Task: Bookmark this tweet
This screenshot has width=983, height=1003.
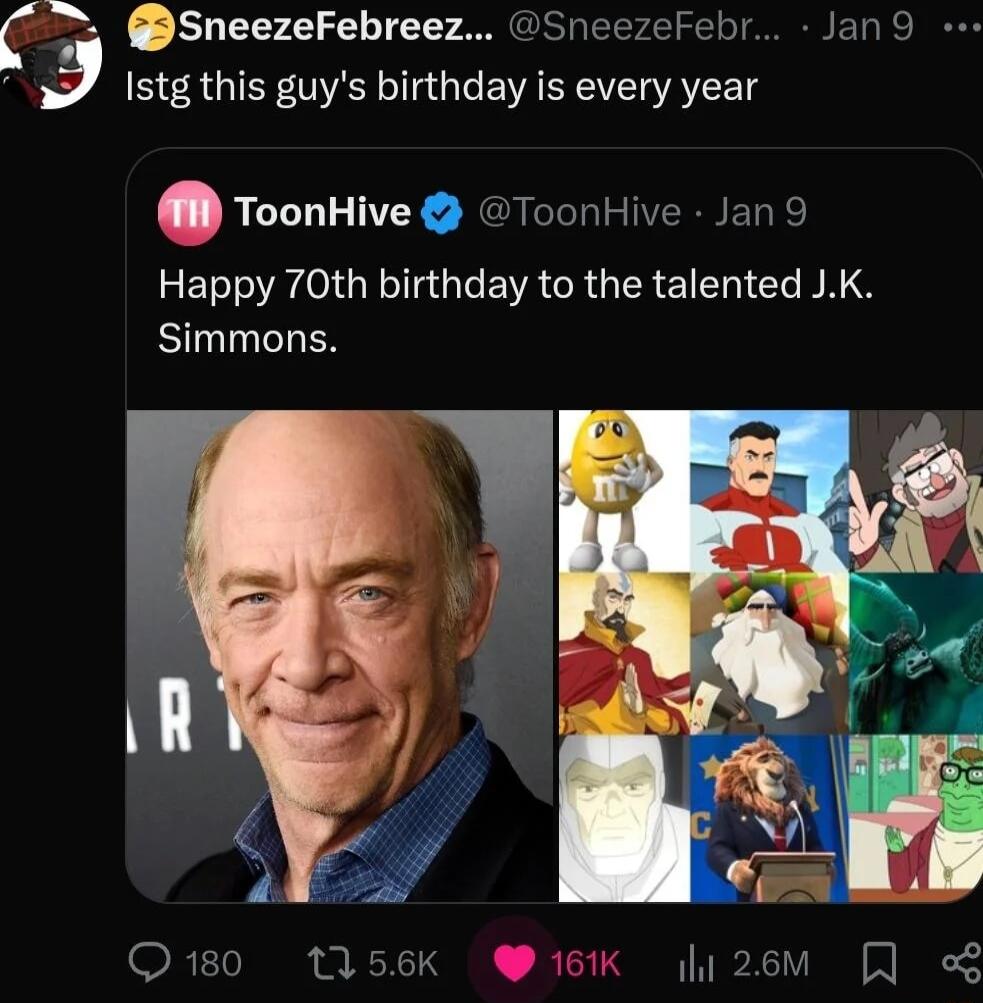Action: coord(876,963)
